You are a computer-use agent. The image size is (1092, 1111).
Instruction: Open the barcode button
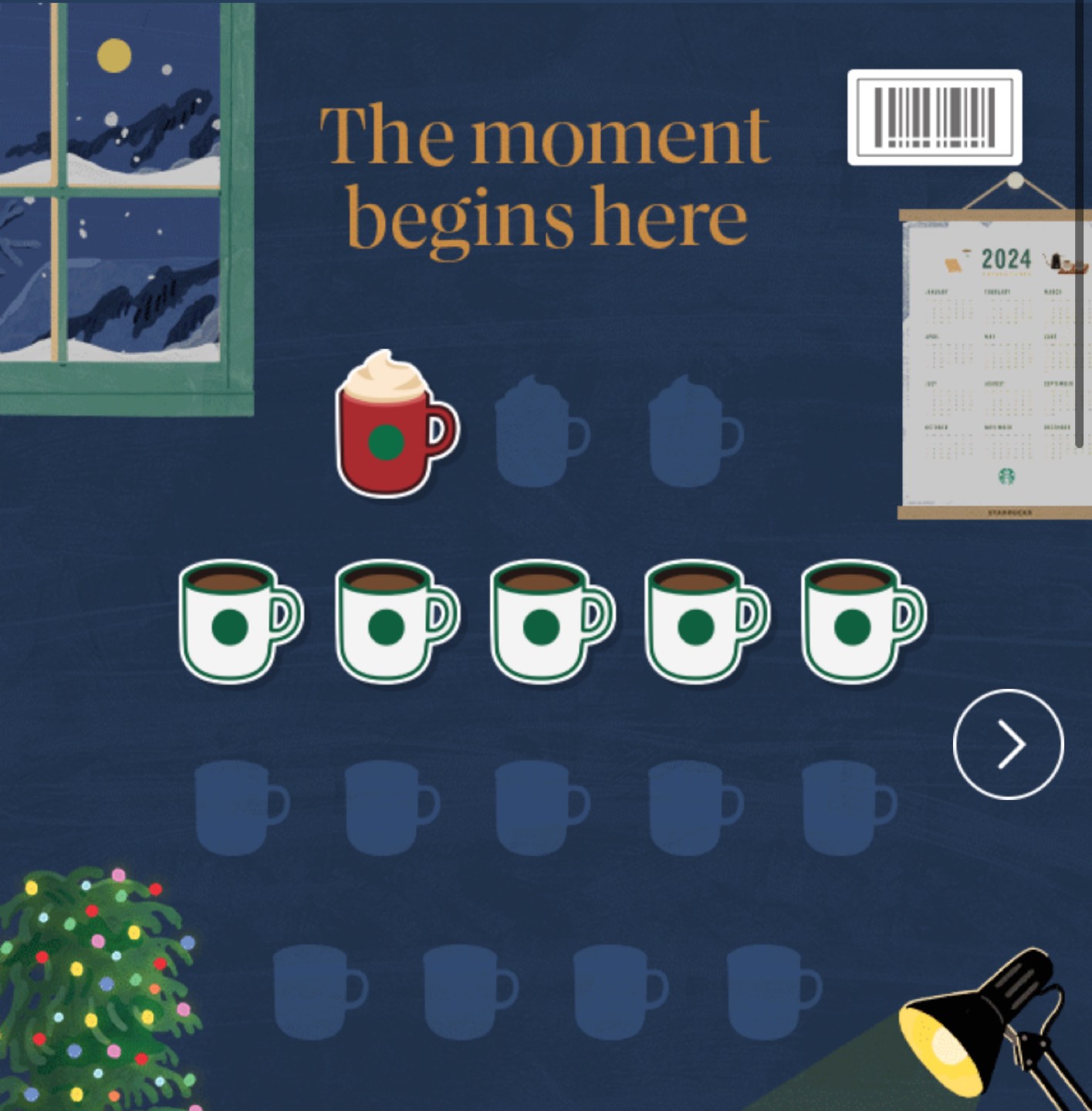(935, 117)
